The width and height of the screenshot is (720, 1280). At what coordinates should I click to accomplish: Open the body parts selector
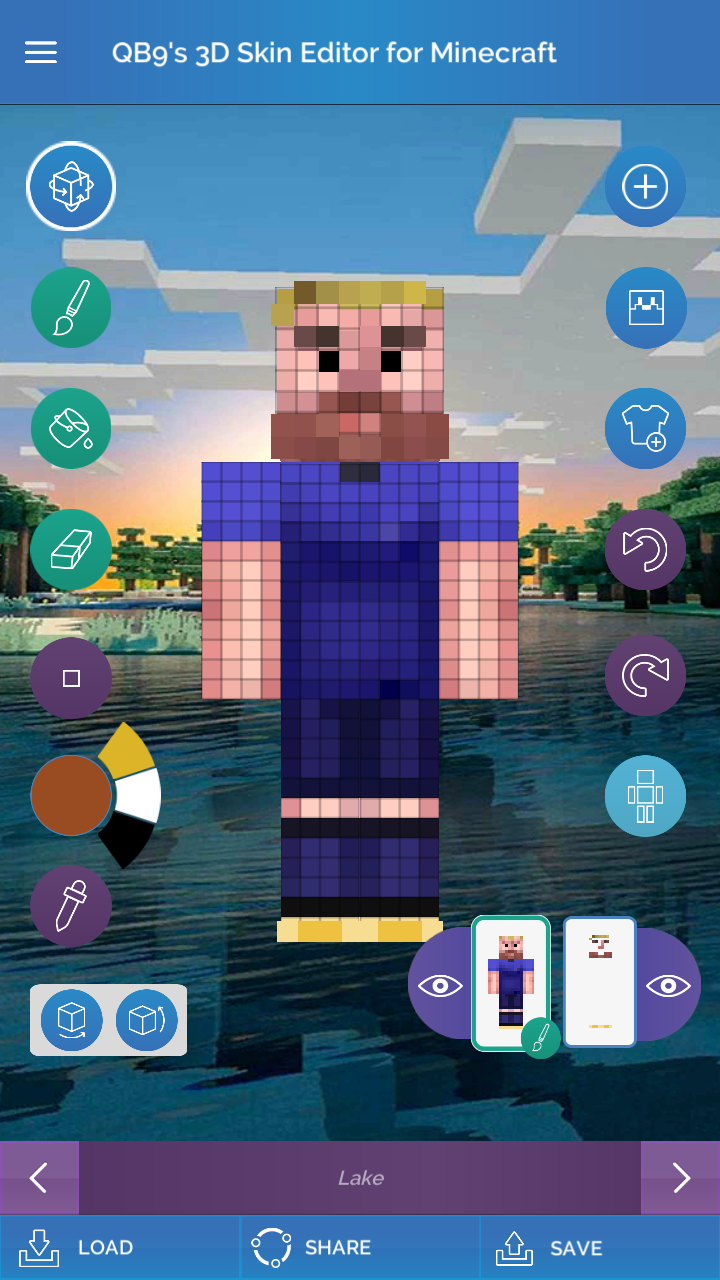click(x=645, y=796)
